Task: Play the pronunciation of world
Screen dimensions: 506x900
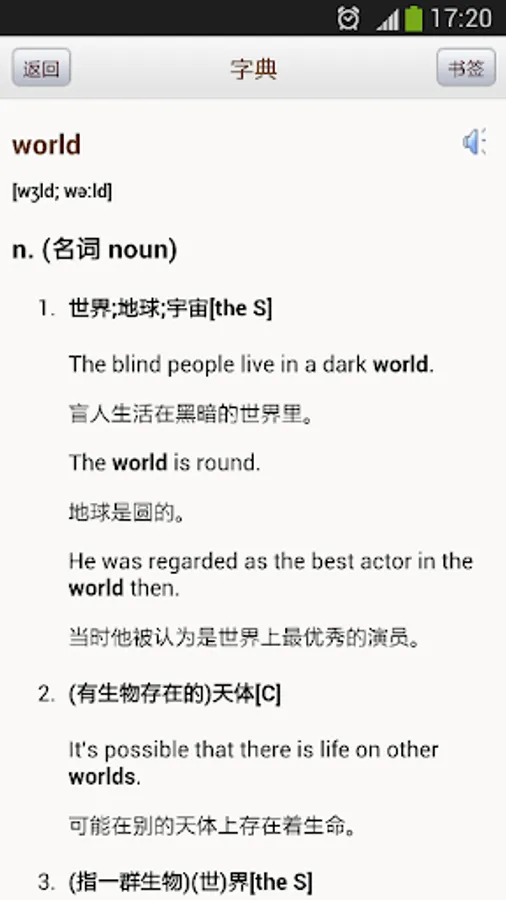Action: pyautogui.click(x=474, y=142)
